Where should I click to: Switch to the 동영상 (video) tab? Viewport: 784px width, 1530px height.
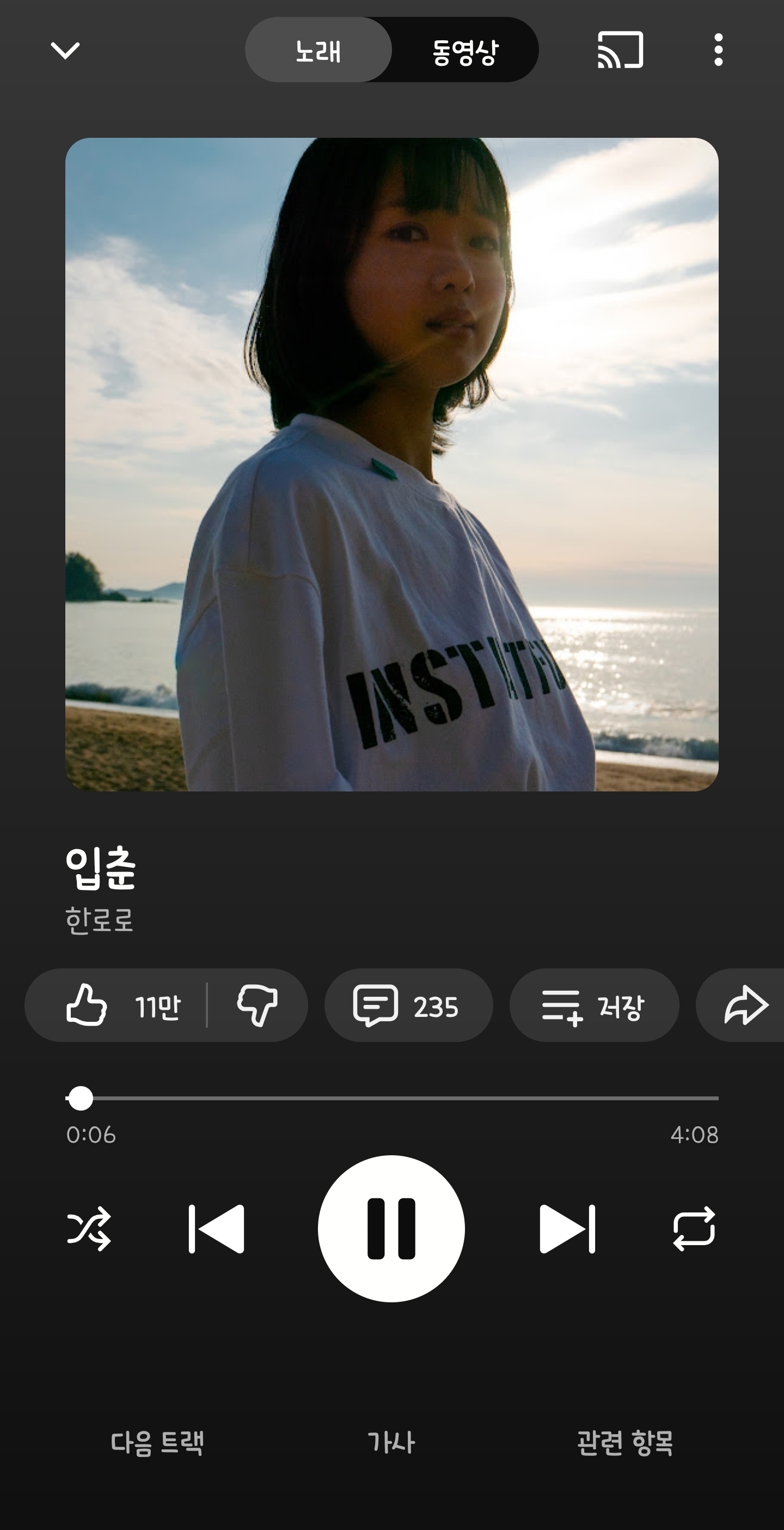coord(465,51)
